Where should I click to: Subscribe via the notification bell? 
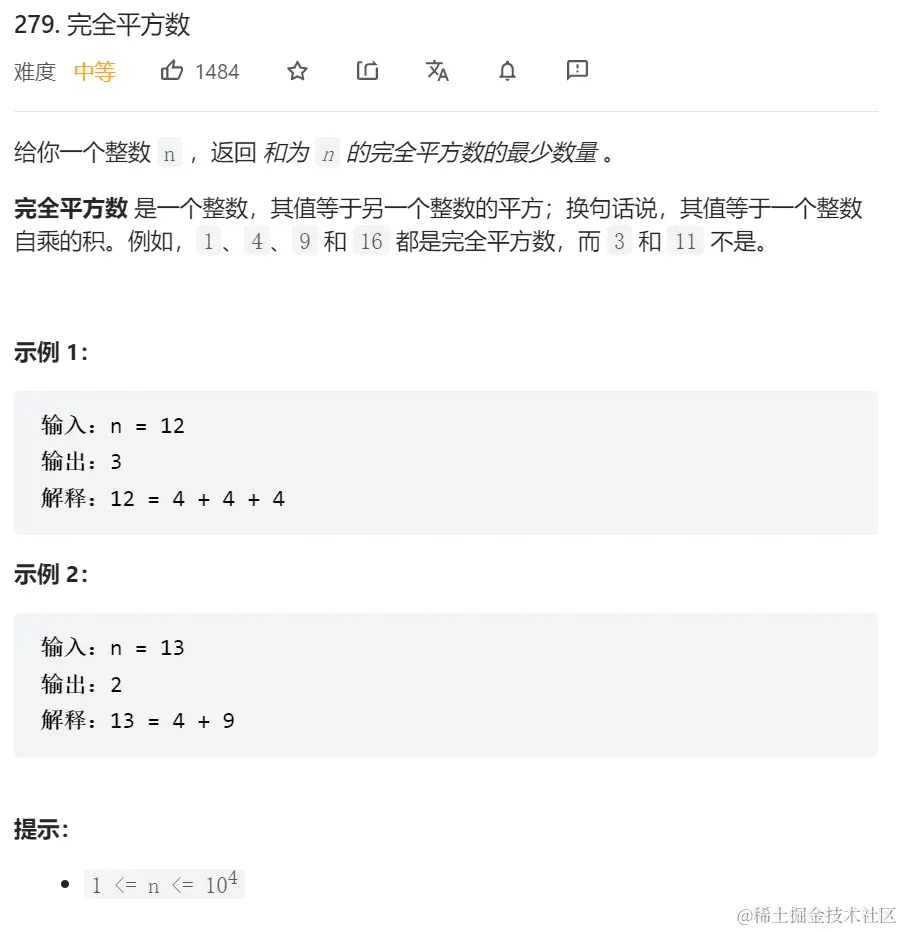point(508,71)
